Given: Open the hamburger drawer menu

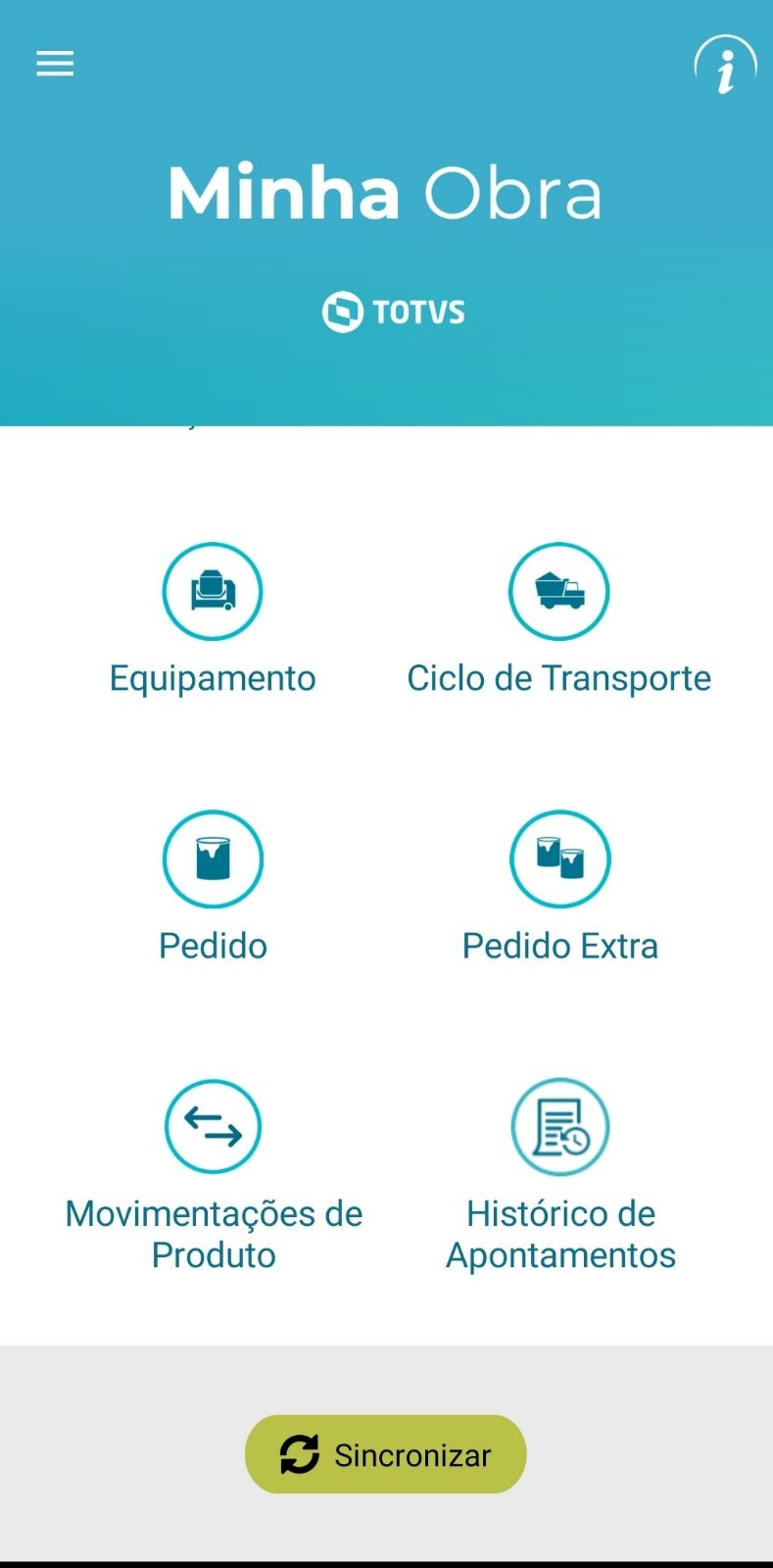Looking at the screenshot, I should (x=55, y=65).
